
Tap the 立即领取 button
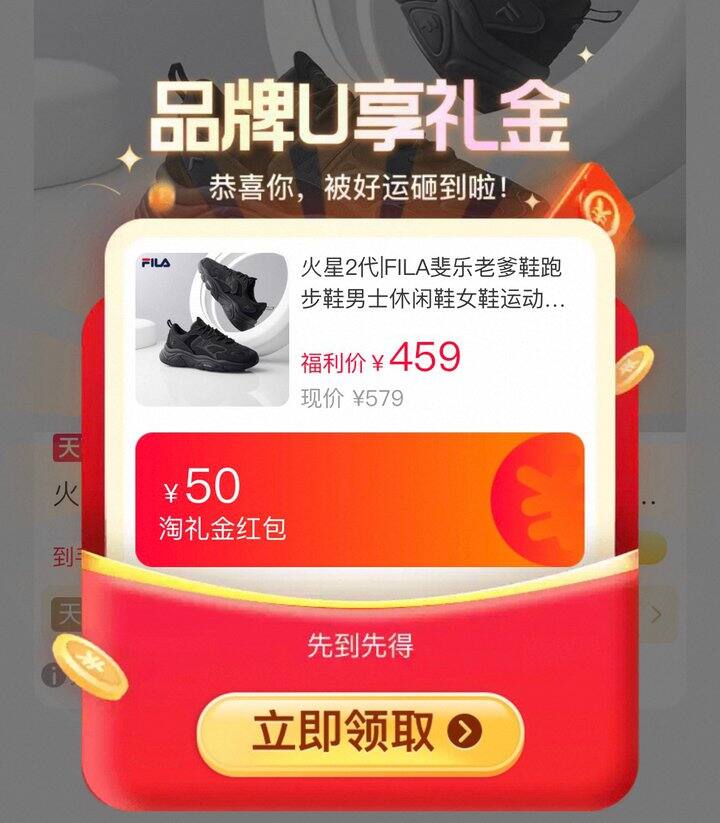pyautogui.click(x=360, y=733)
